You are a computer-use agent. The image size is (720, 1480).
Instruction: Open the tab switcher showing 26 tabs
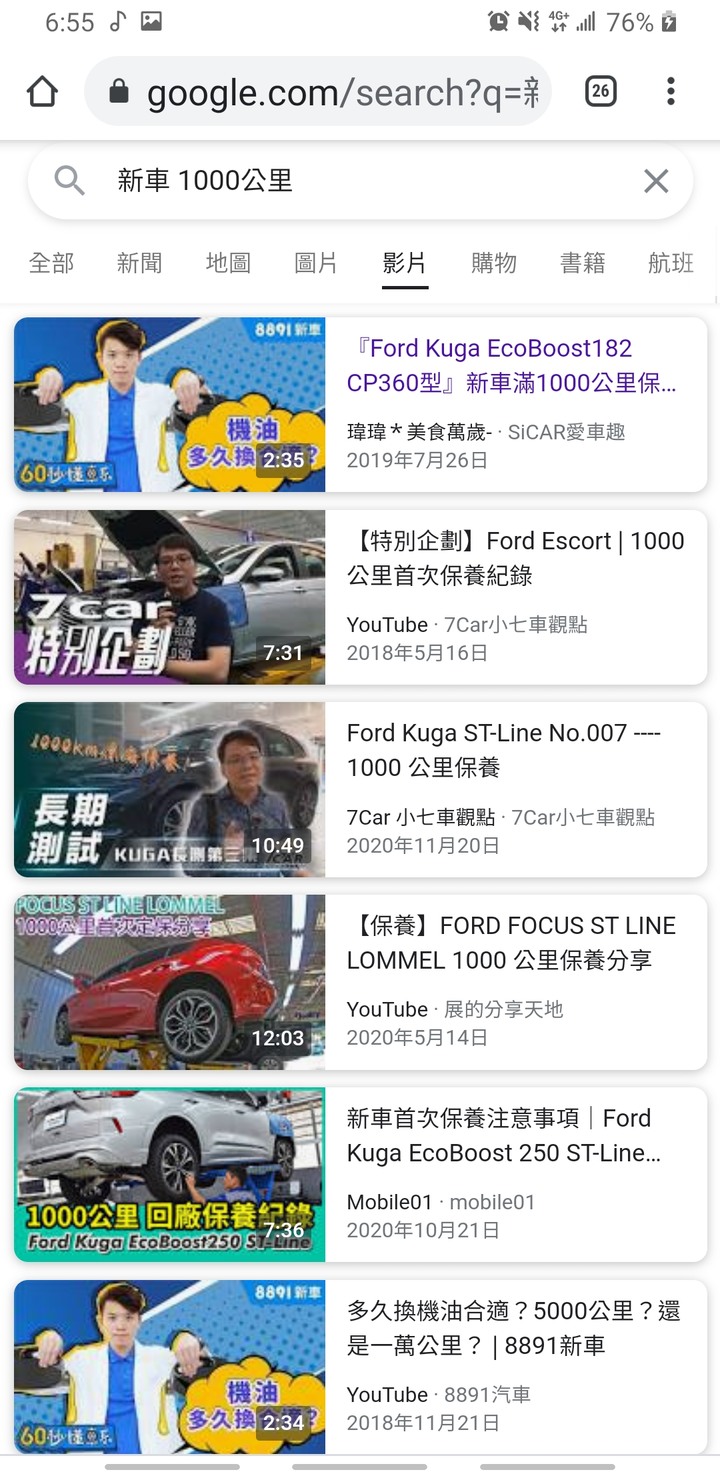(600, 92)
